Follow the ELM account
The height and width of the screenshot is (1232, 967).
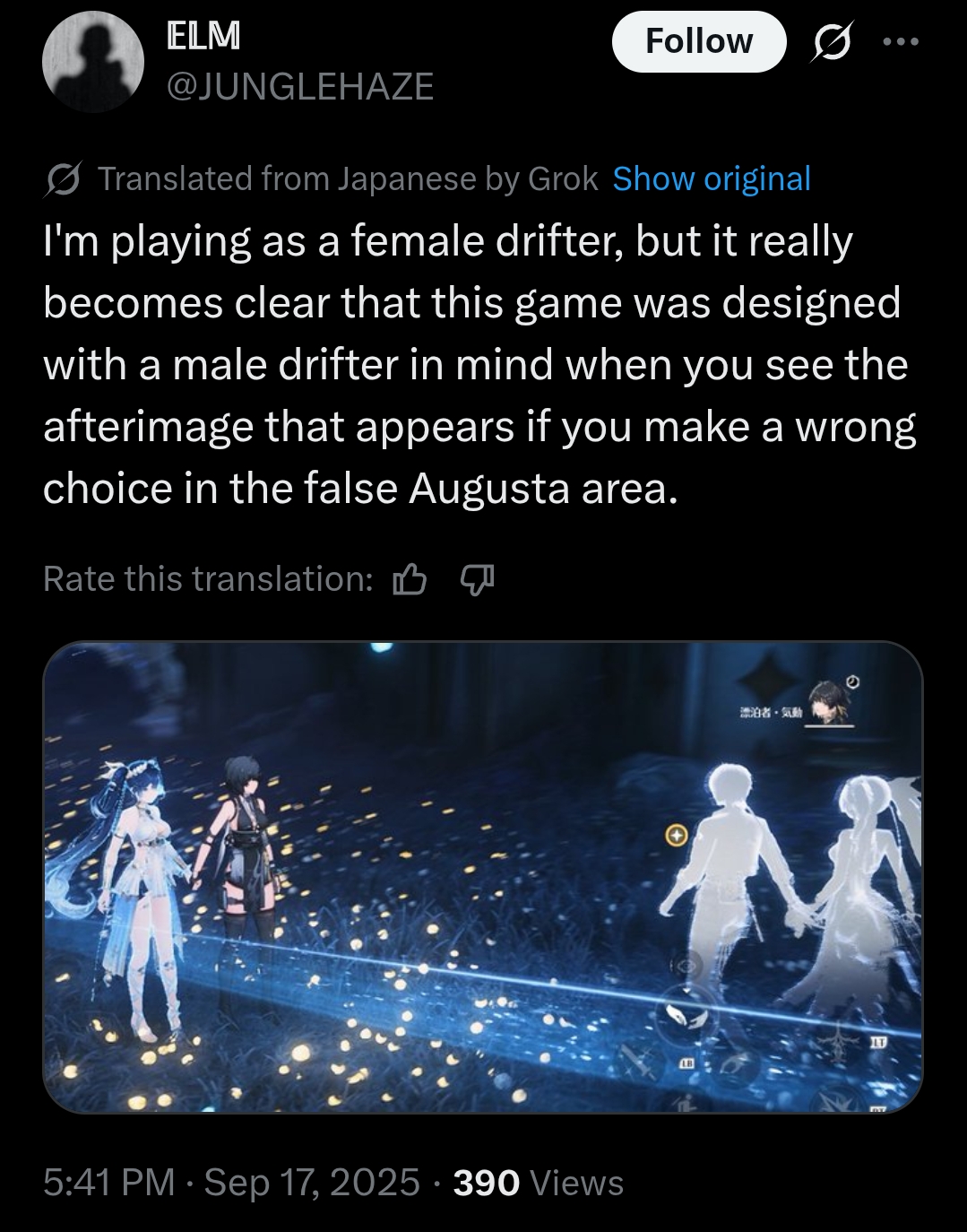pyautogui.click(x=698, y=41)
